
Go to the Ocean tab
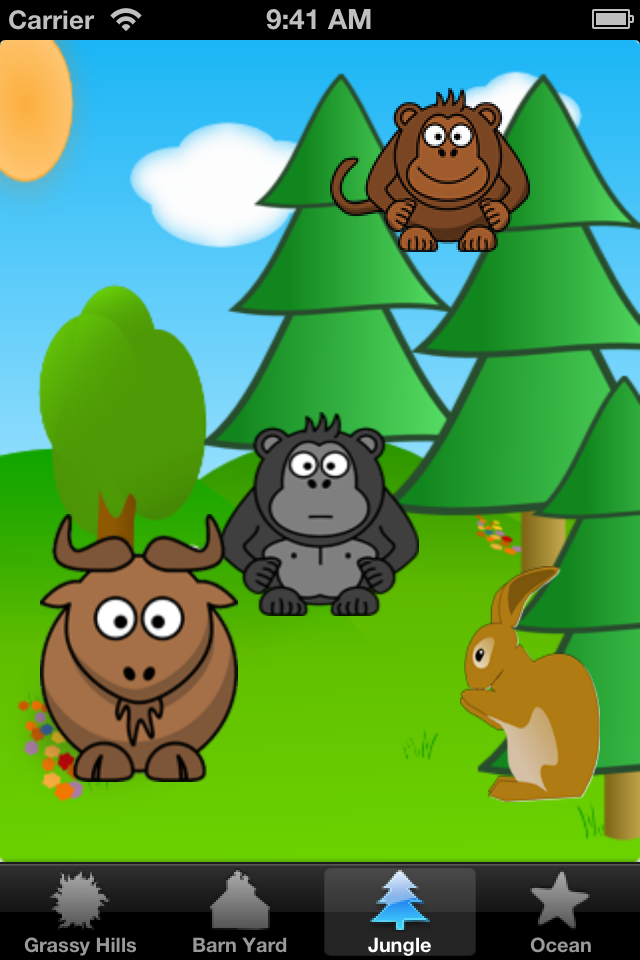coord(560,912)
